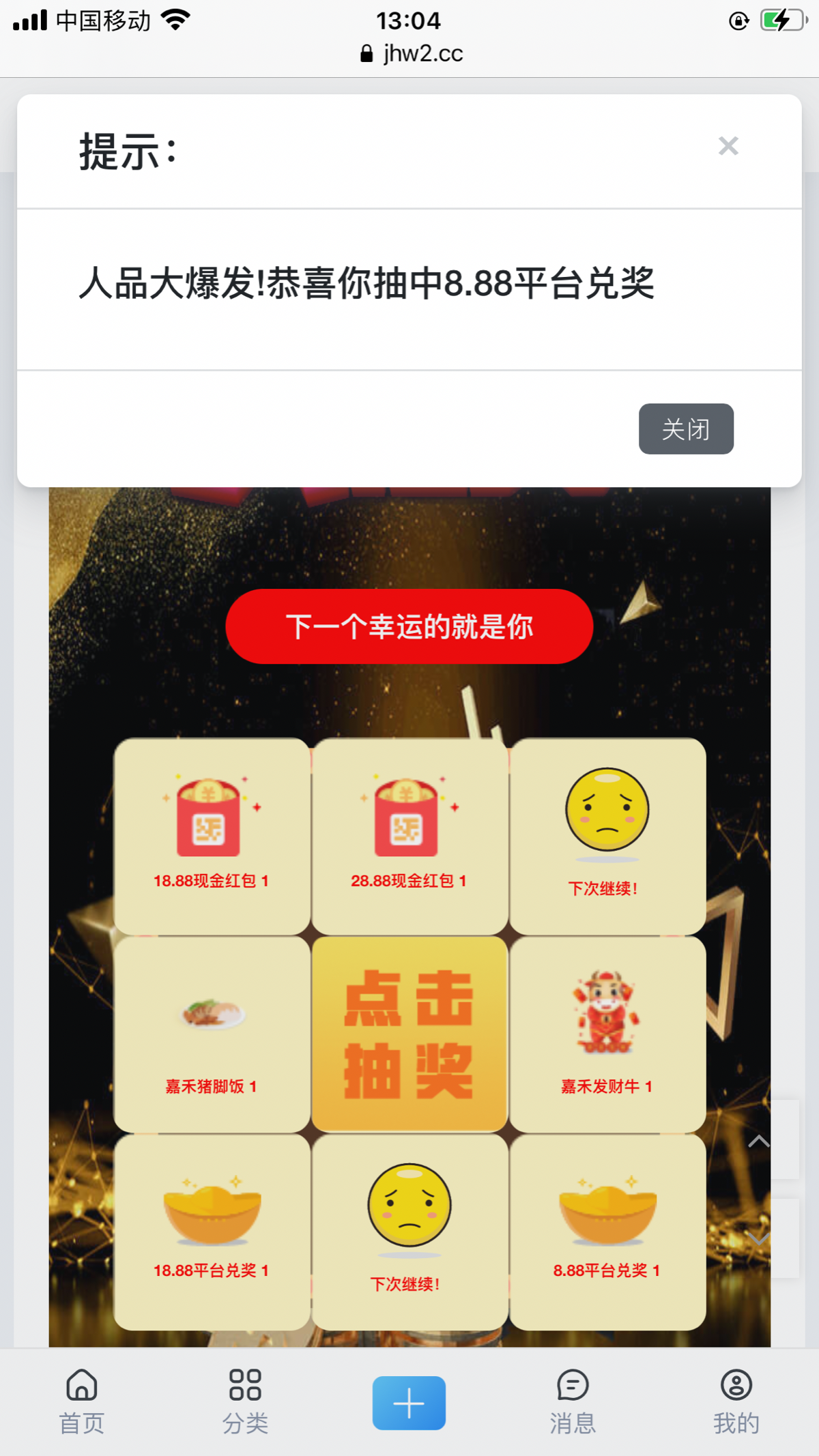Tap the 关闭 button in the dialog

686,429
